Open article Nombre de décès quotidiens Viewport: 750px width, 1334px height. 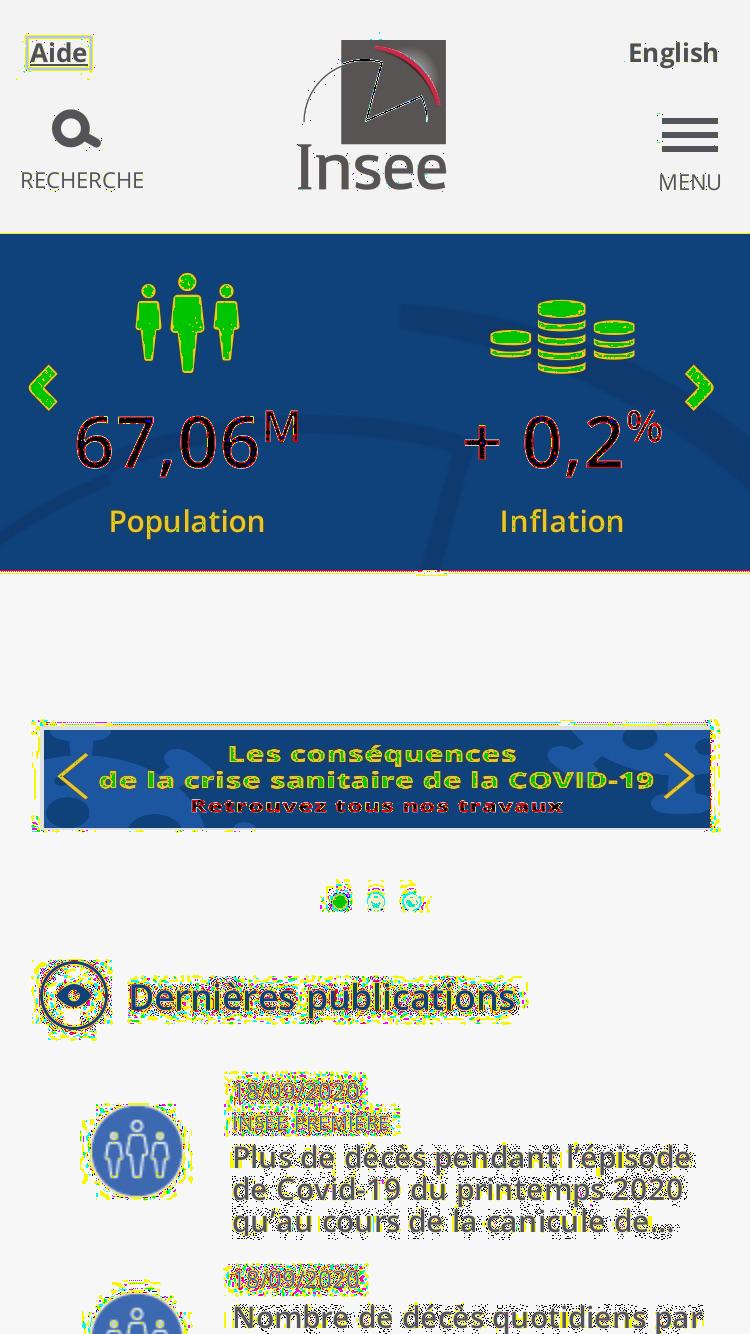click(x=468, y=1316)
